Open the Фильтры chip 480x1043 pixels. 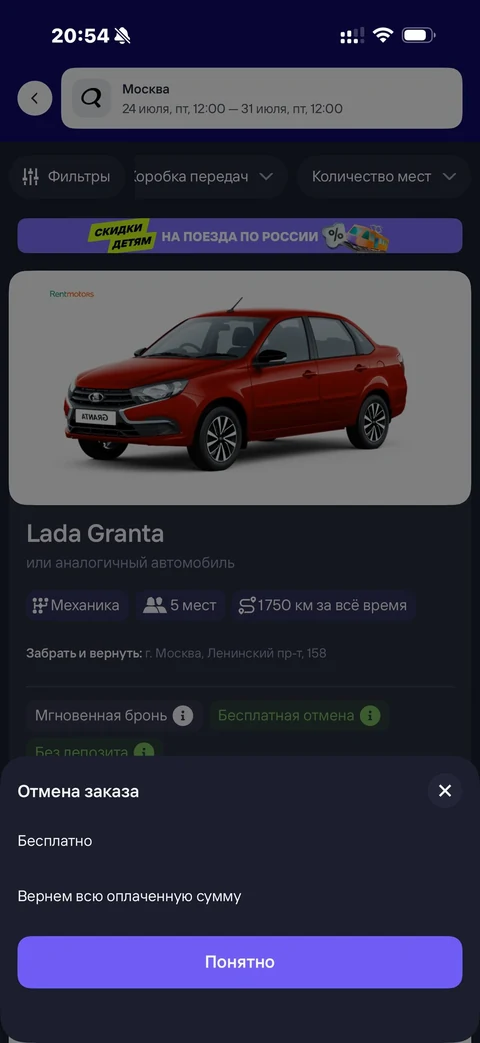66,177
